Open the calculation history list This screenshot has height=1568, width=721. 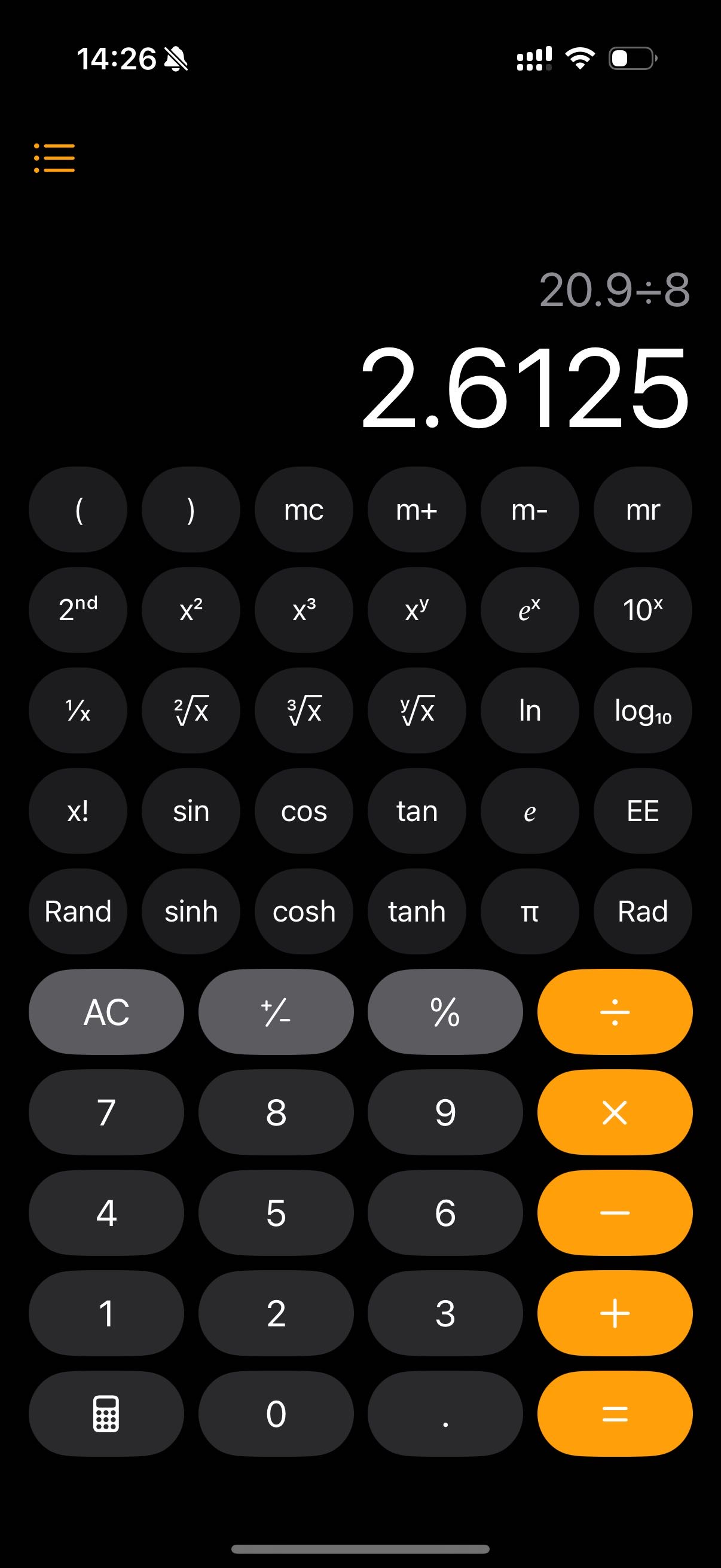pos(54,158)
